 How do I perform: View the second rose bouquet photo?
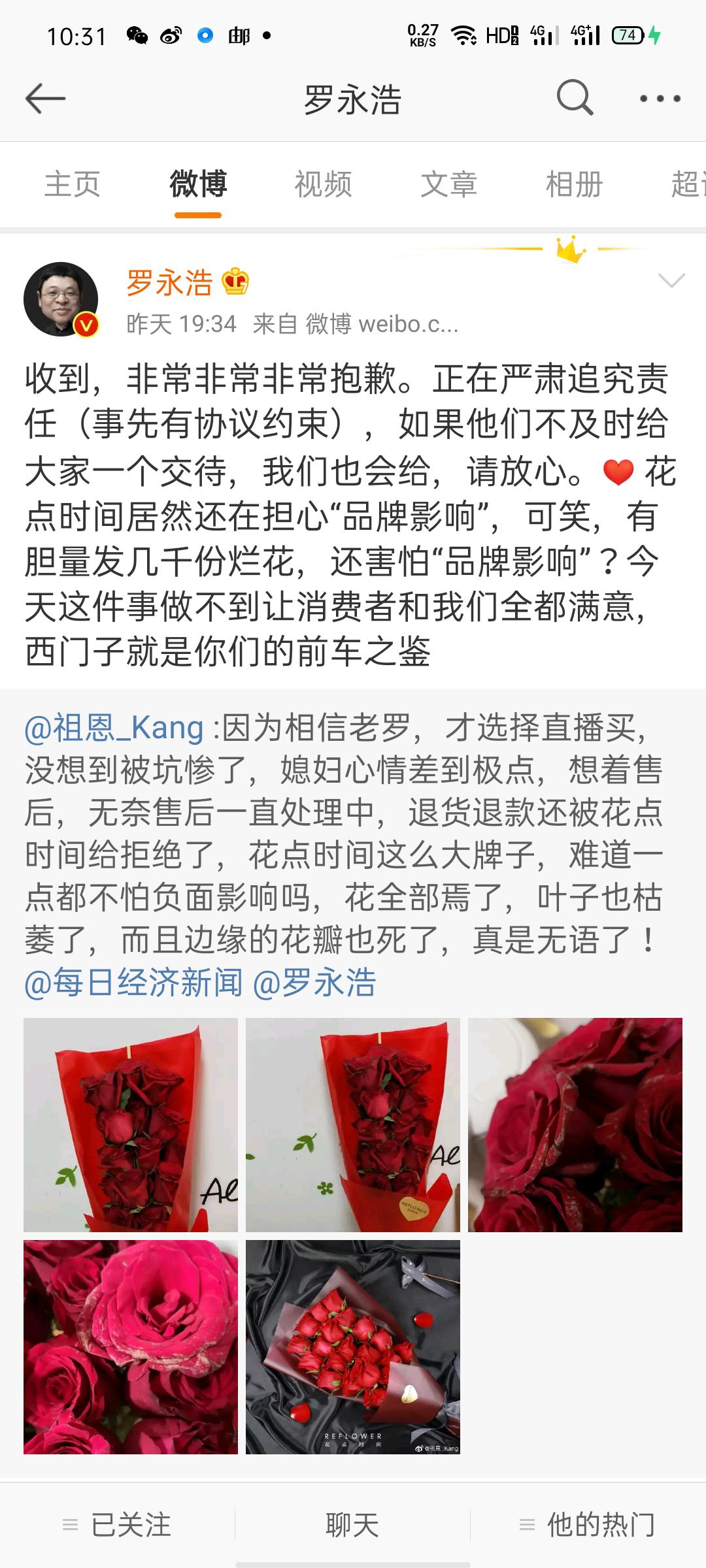coord(353,1124)
